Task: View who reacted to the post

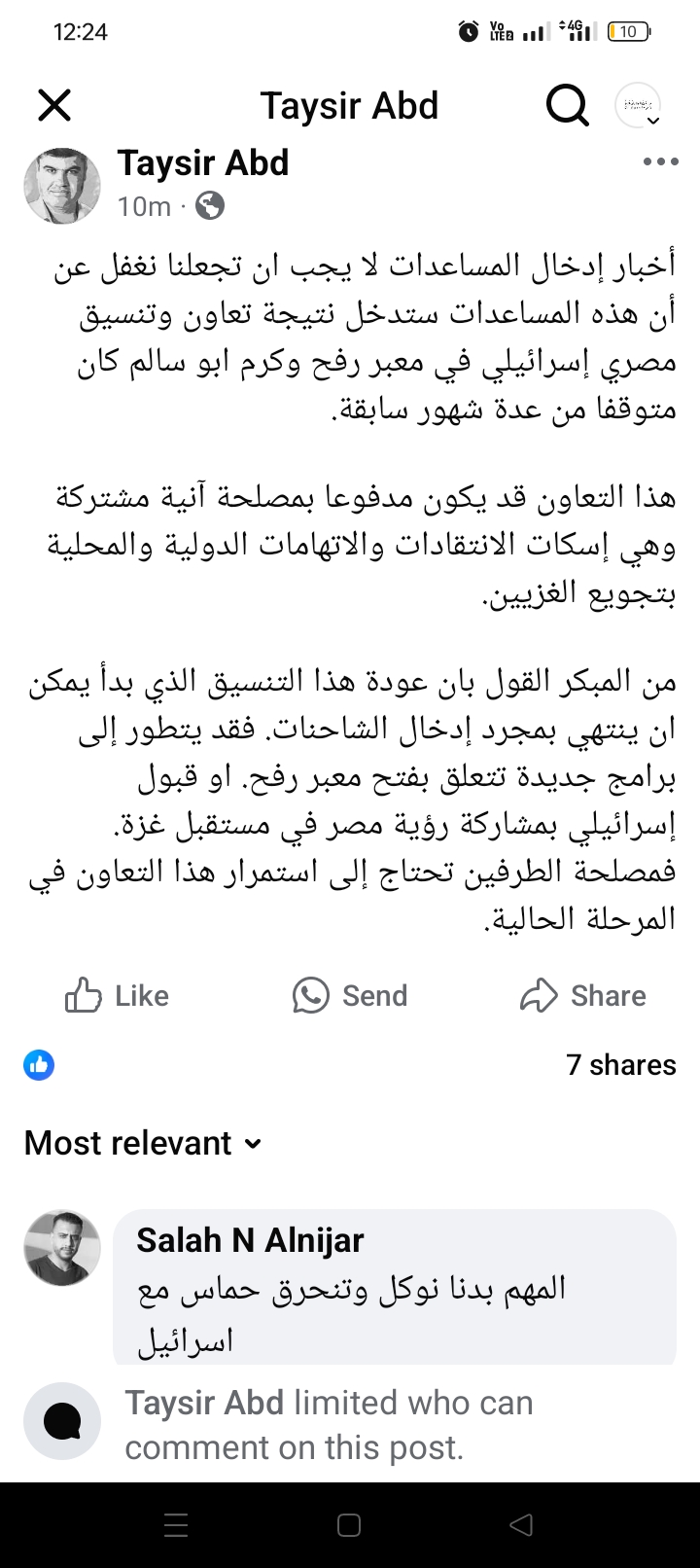Action: point(39,1065)
